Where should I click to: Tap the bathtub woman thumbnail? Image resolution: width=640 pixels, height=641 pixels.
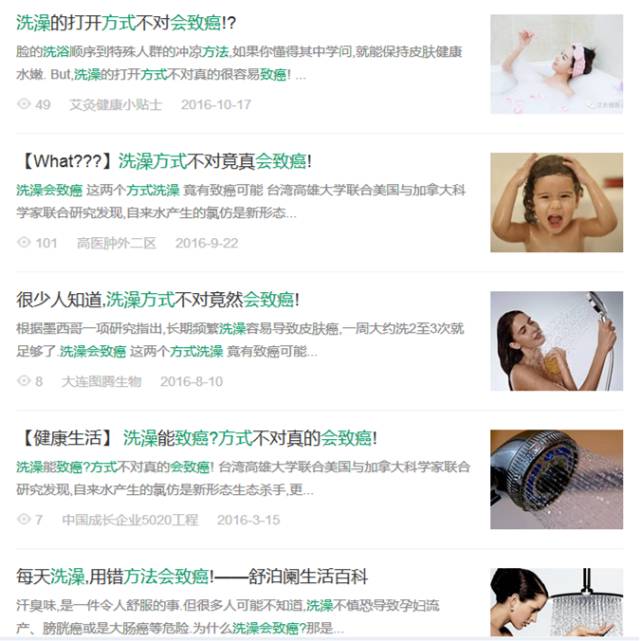556,63
